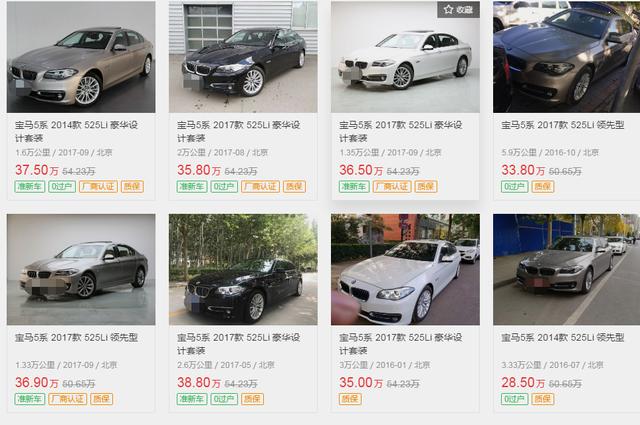Open the 35.80万 BMW 525Li listing
The width and height of the screenshot is (640, 425).
pos(242,58)
